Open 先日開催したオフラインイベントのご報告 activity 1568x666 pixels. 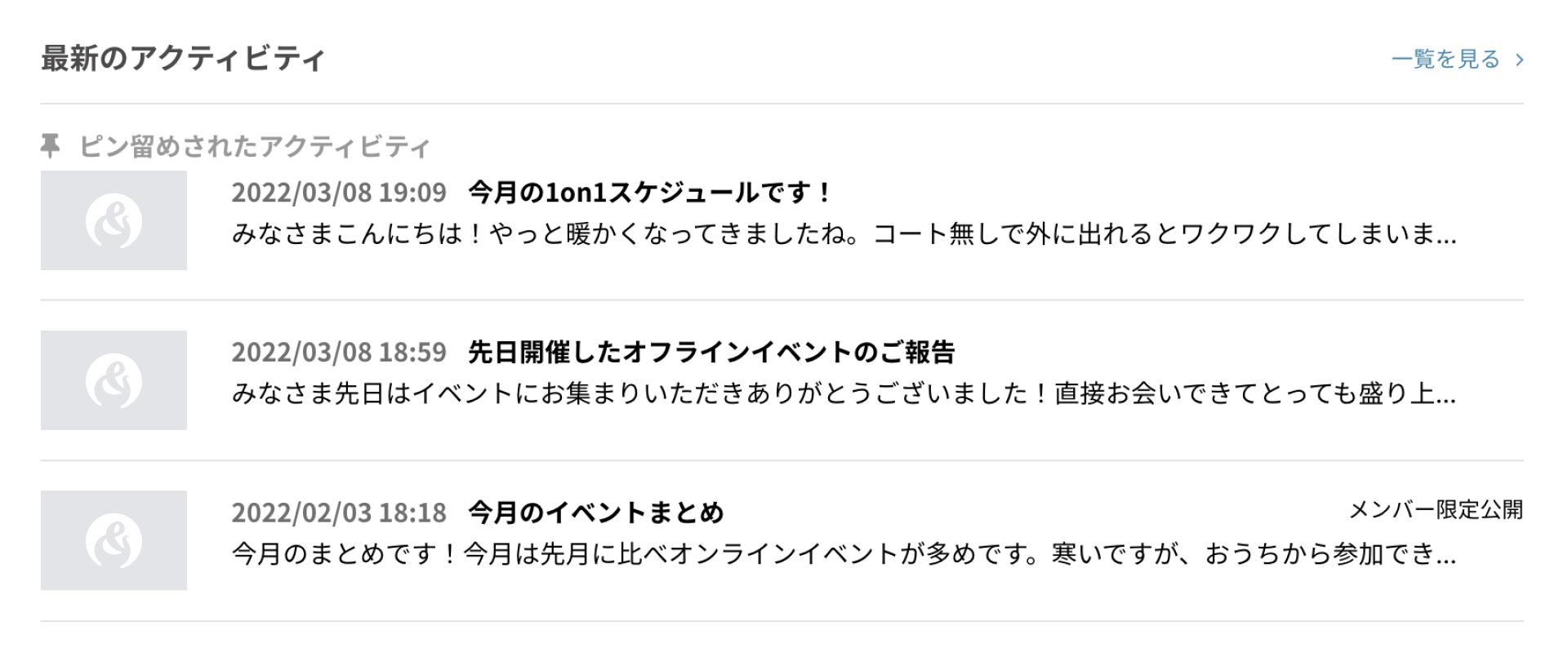[x=710, y=353]
